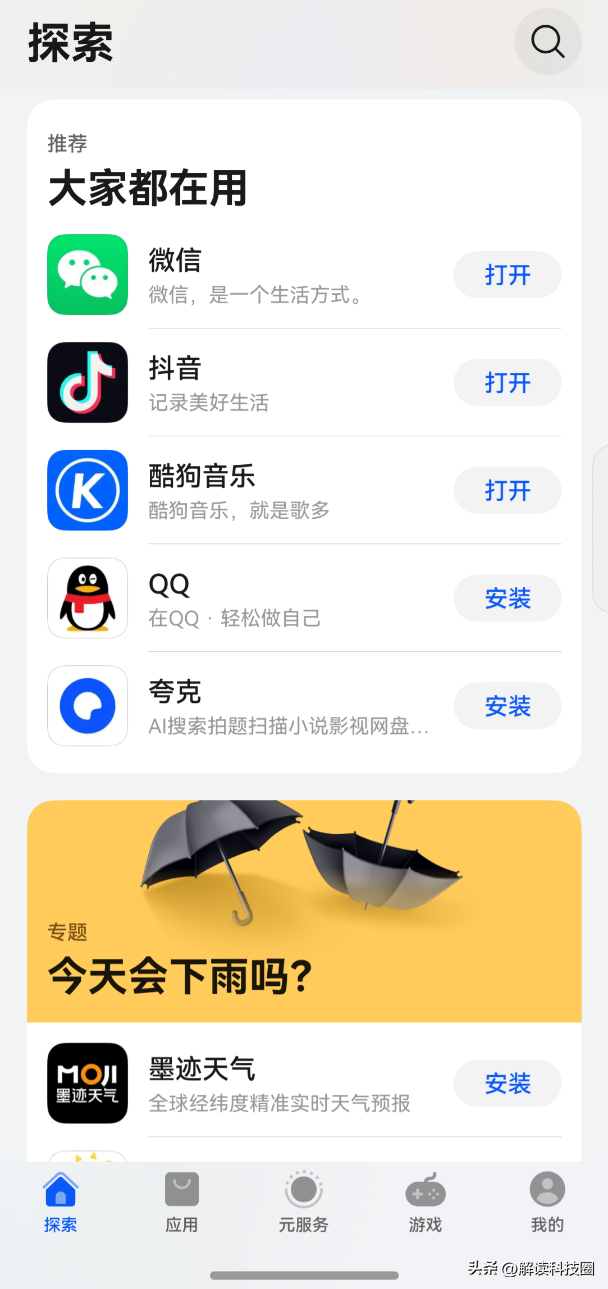Viewport: 608px width, 1289px height.
Task: Switch to the 探索 tab
Action: pos(60,1203)
